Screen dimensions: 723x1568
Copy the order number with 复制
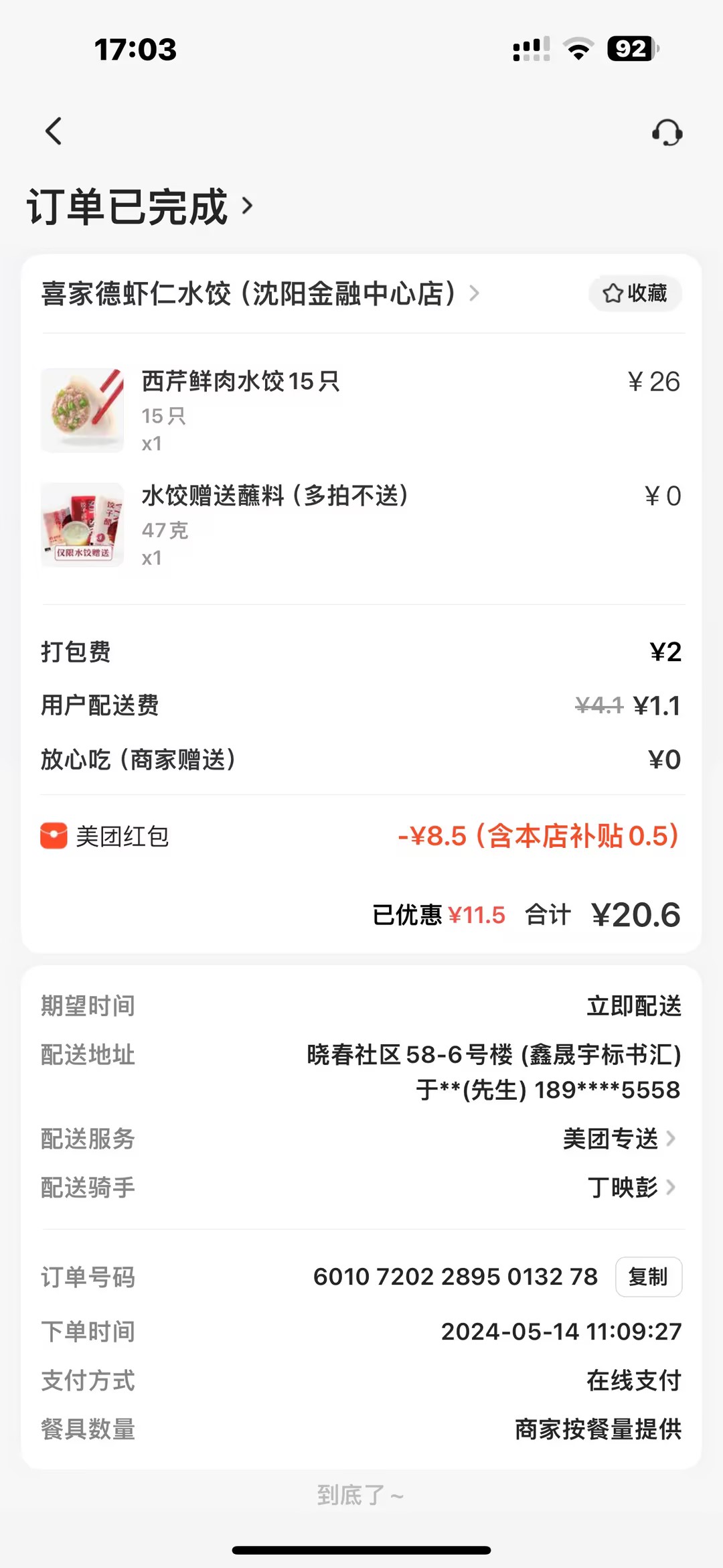[x=647, y=1277]
